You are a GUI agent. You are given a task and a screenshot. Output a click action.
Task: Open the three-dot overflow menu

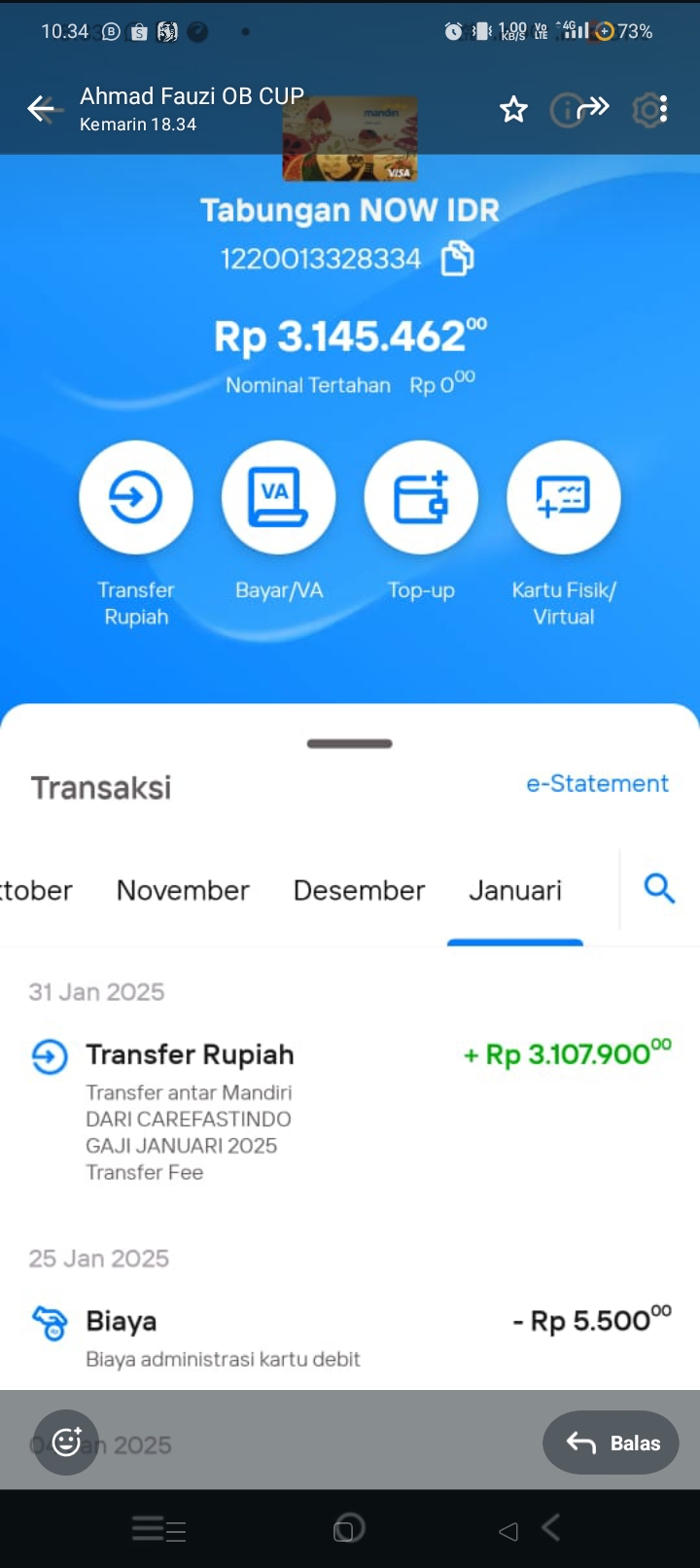[663, 109]
